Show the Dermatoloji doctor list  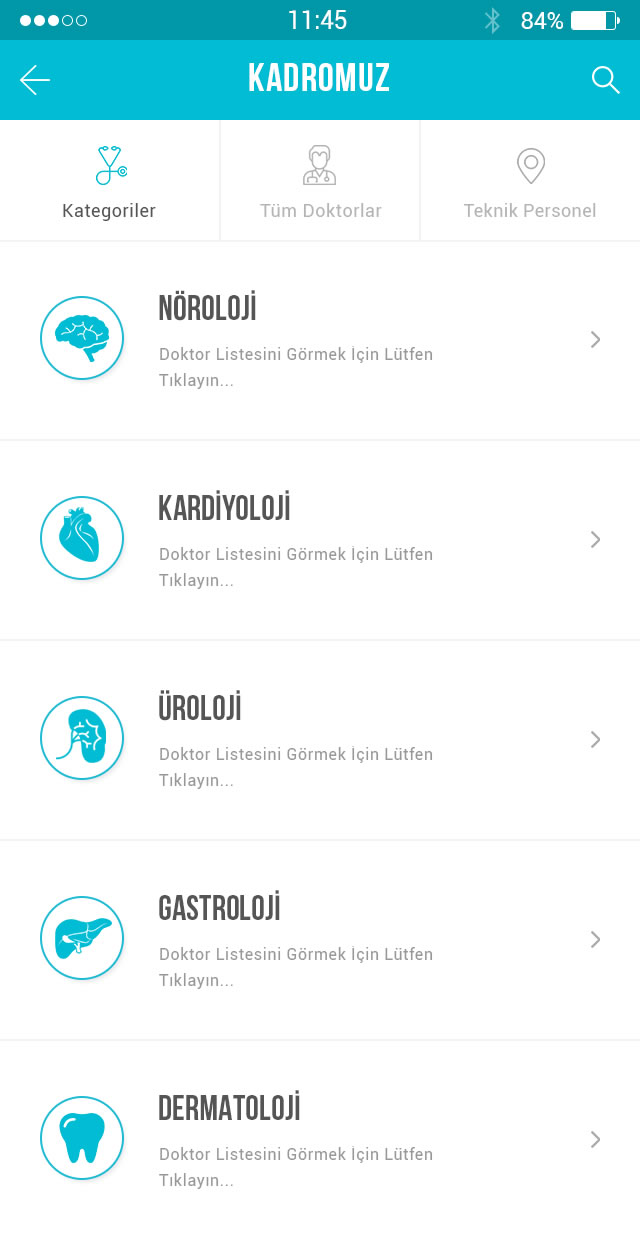320,1140
